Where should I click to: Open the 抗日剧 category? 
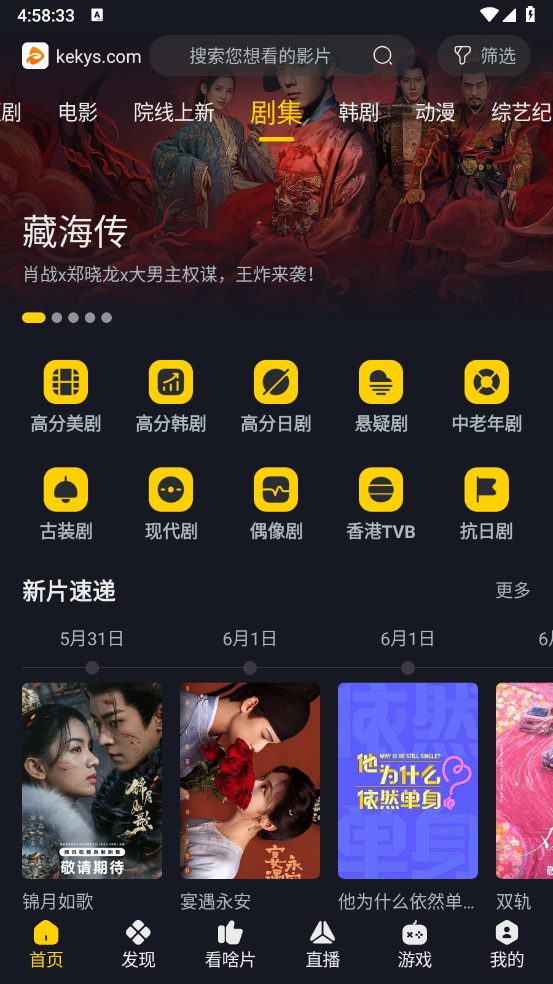pyautogui.click(x=486, y=504)
